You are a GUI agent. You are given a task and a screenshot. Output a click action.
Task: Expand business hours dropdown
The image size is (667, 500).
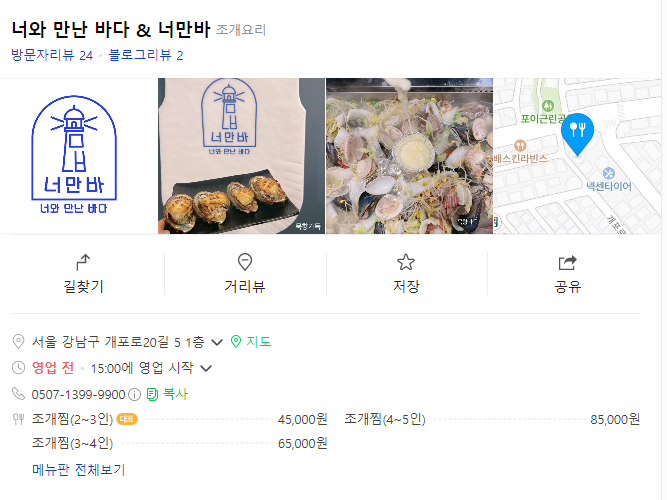[x=207, y=368]
